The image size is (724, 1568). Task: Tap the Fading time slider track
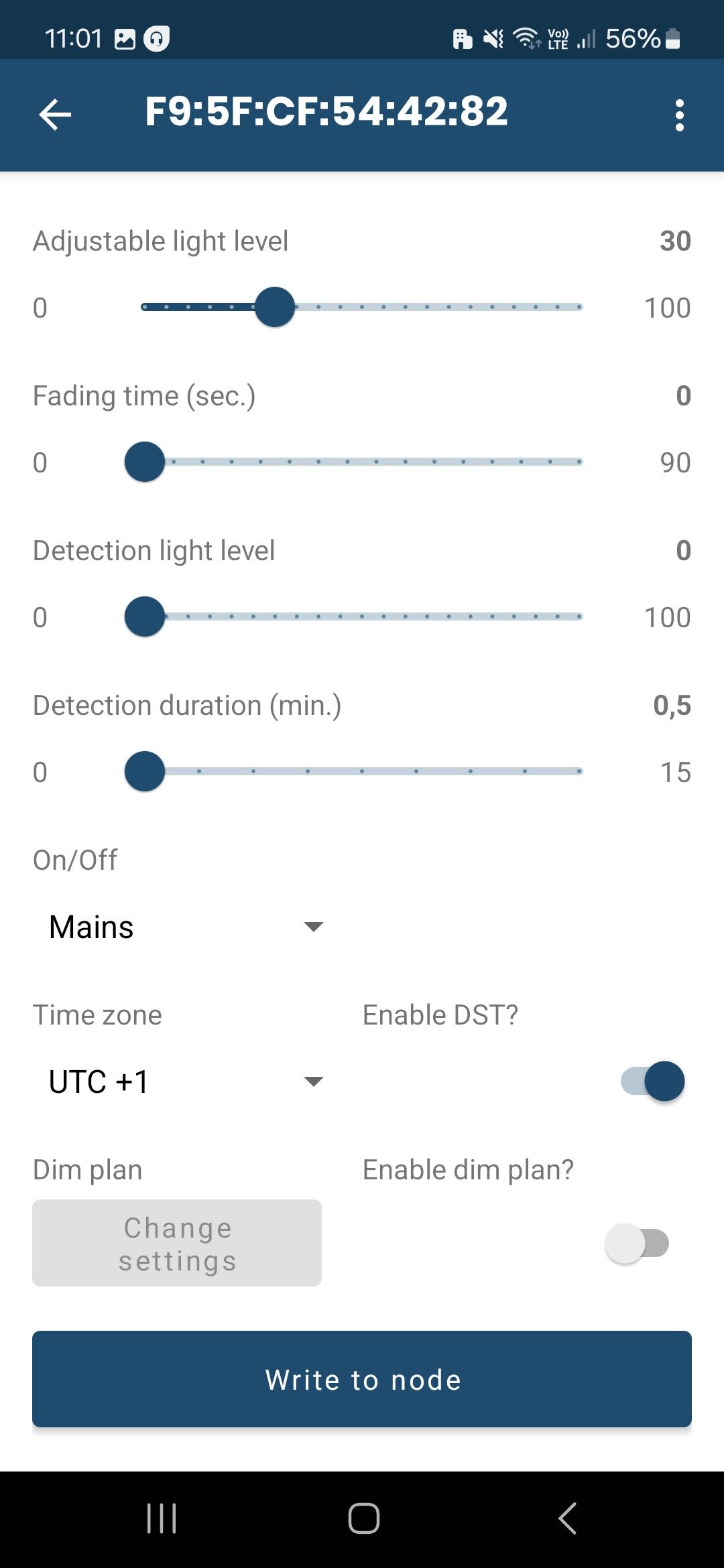(362, 462)
